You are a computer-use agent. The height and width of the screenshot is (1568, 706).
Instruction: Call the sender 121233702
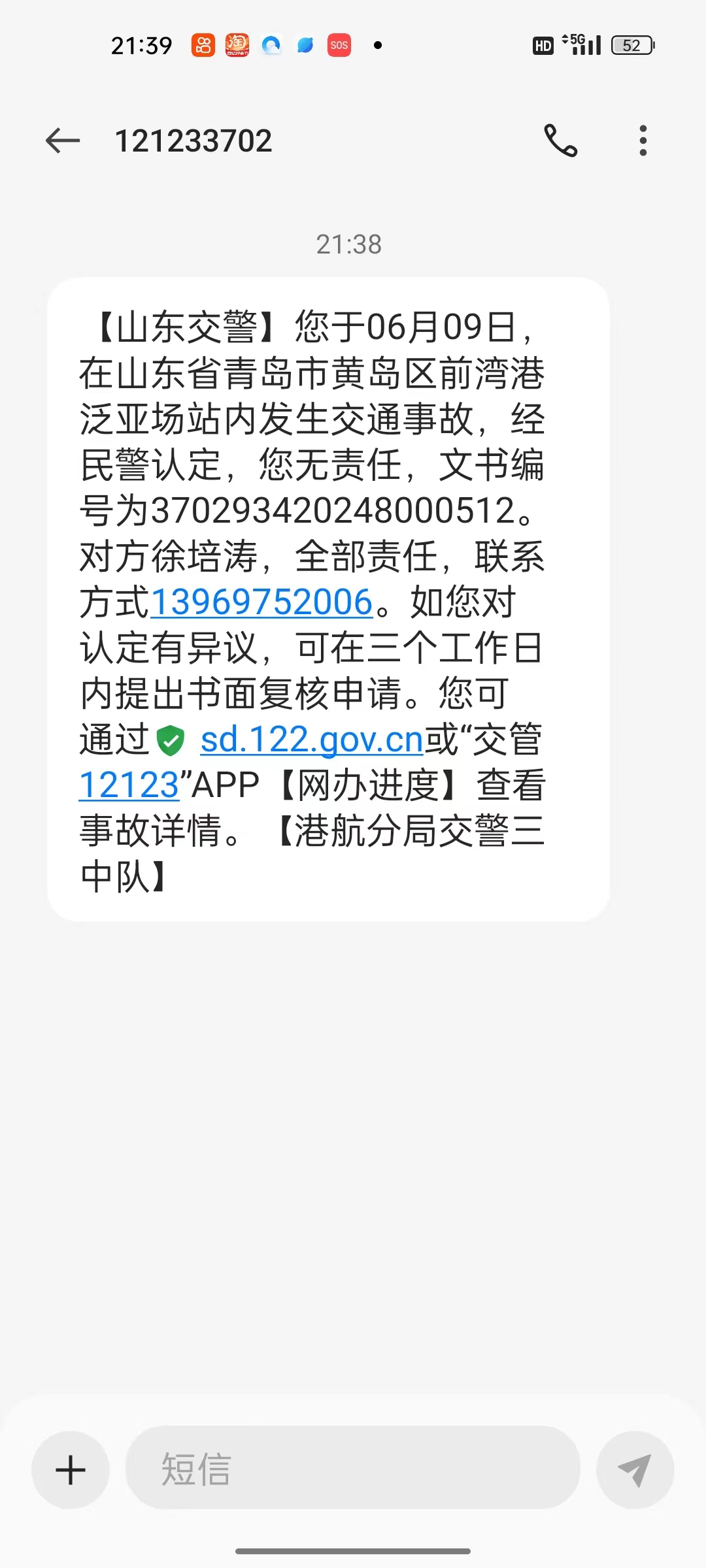[x=561, y=140]
